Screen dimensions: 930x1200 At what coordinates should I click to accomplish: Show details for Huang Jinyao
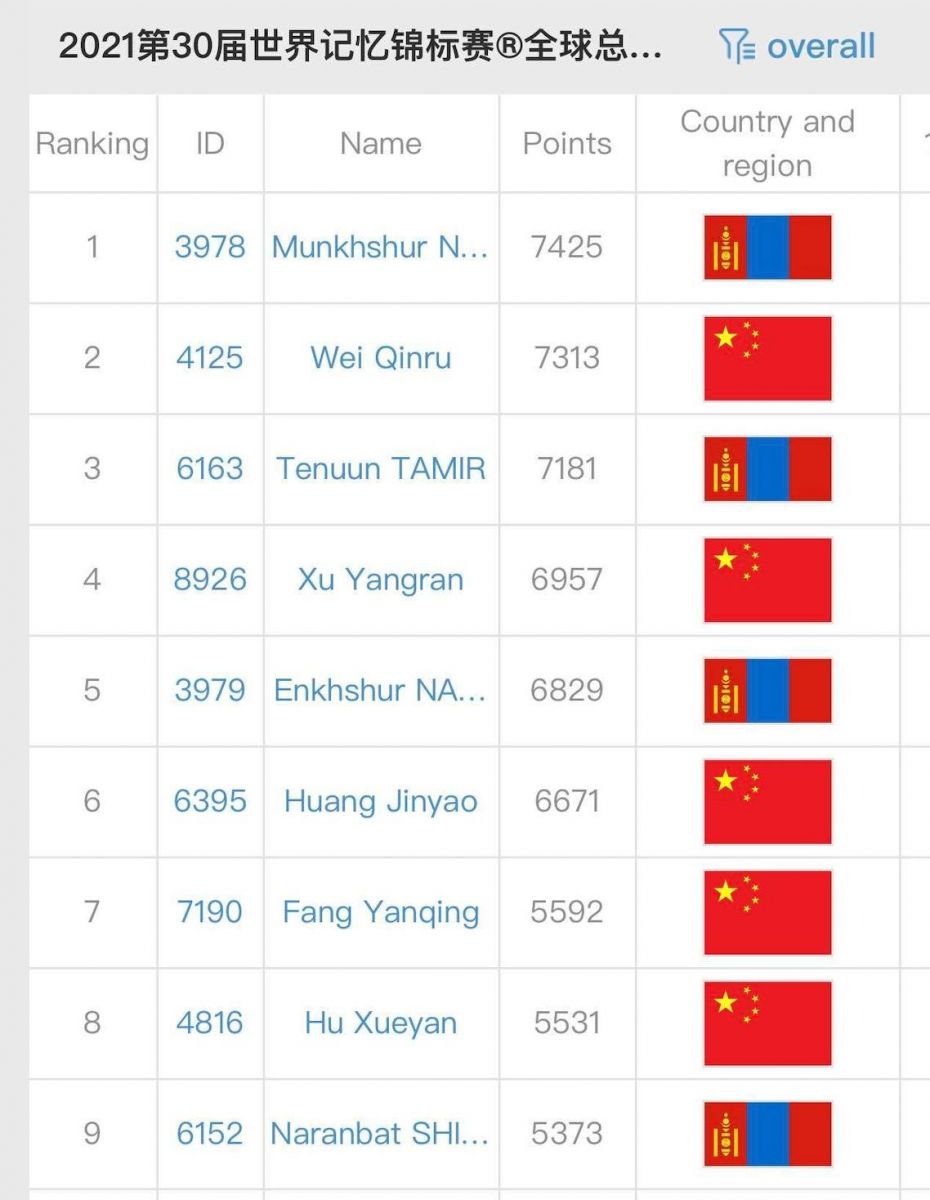tap(380, 801)
